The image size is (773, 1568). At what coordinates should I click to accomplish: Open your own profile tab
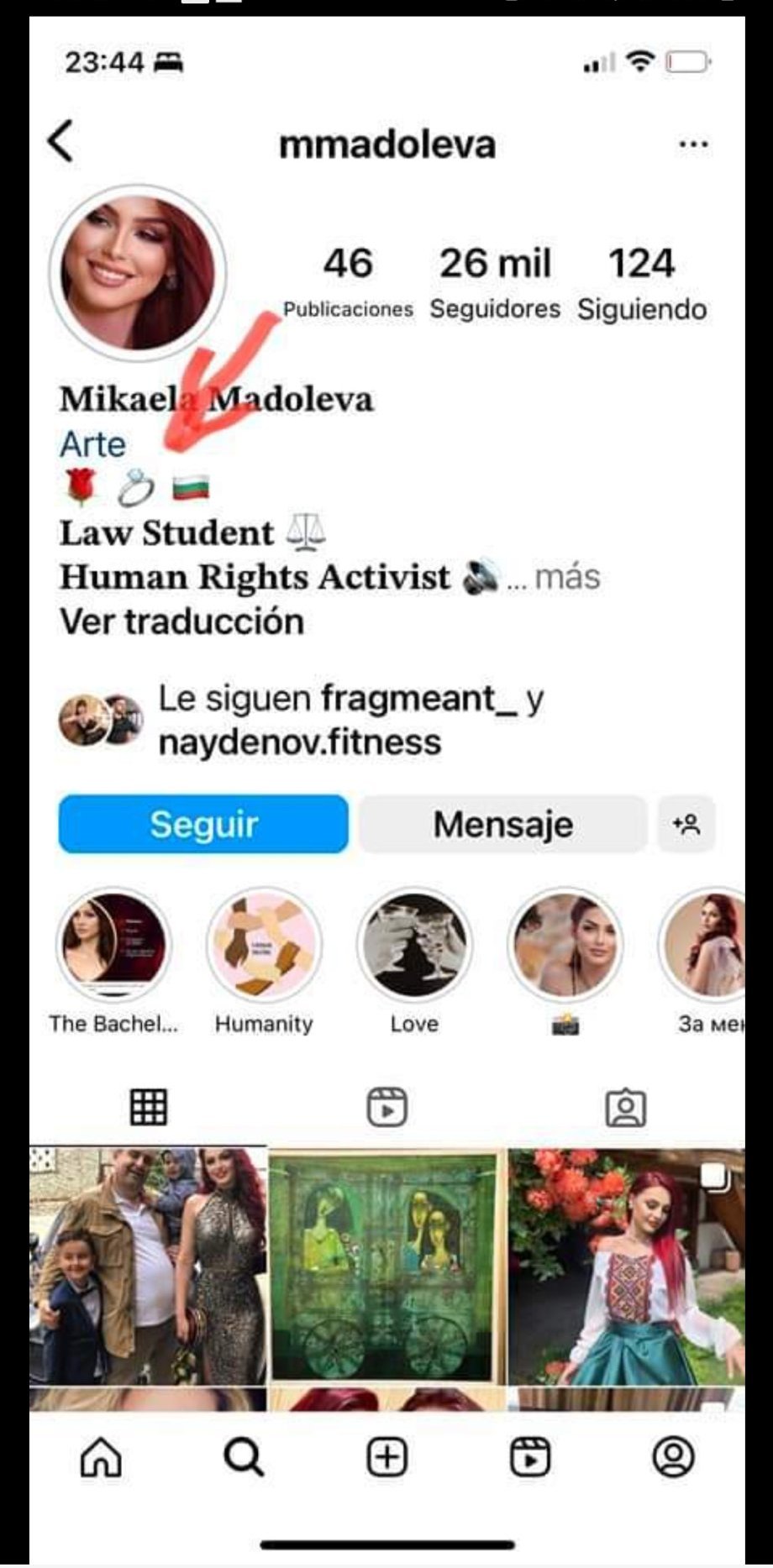(673, 1457)
